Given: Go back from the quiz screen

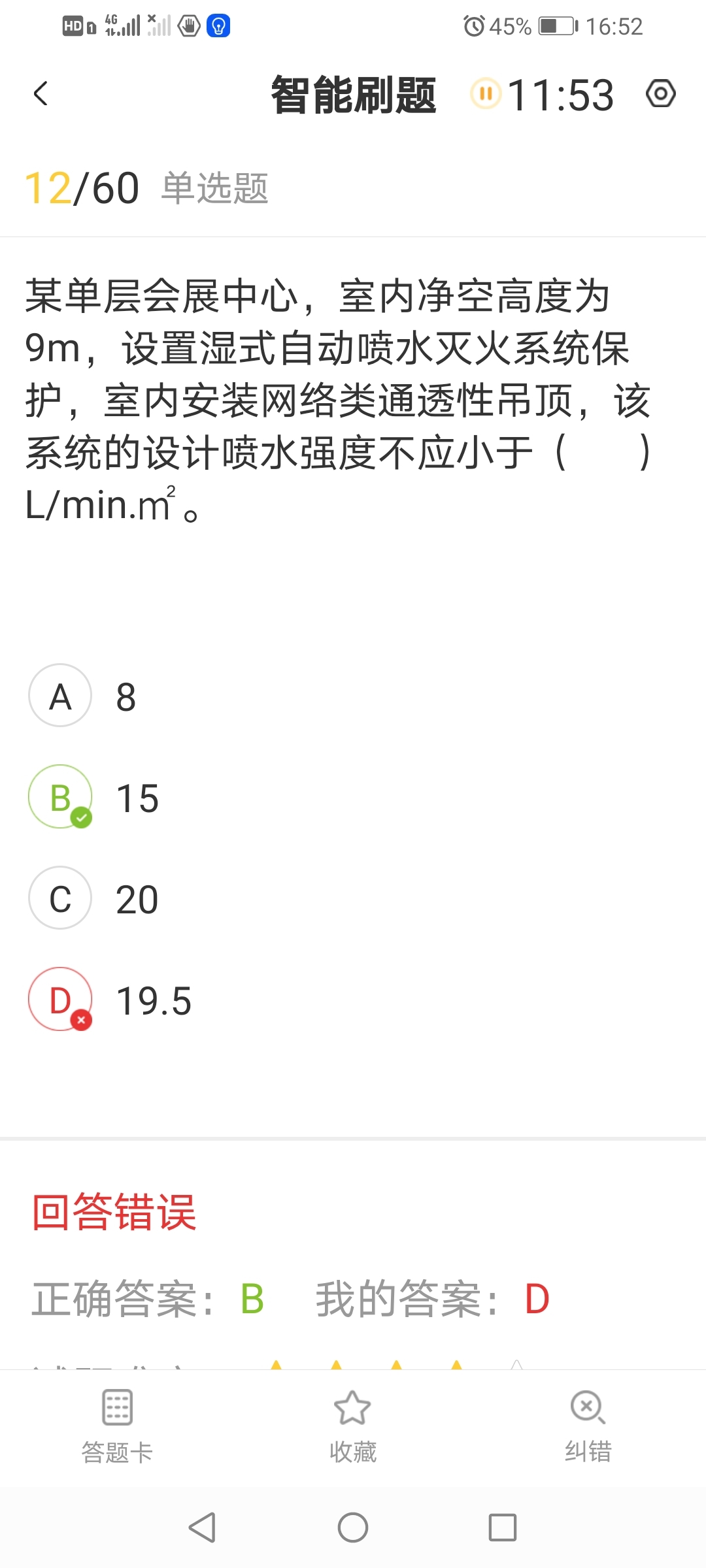Looking at the screenshot, I should tap(41, 93).
